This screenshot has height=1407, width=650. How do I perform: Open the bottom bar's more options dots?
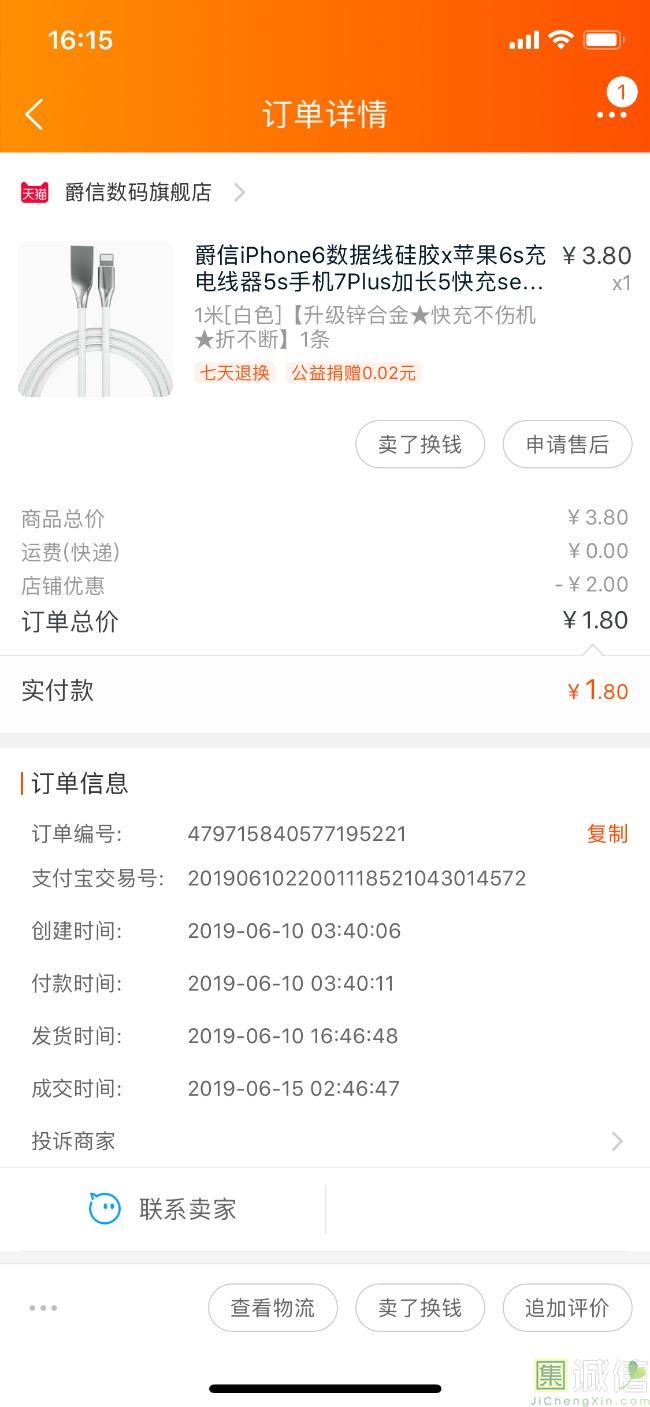point(44,1307)
